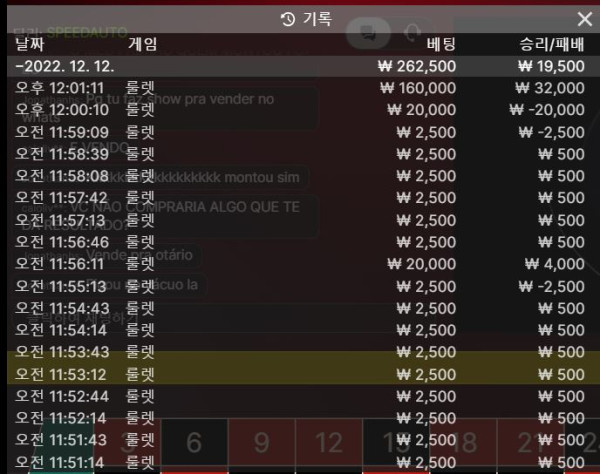Image resolution: width=600 pixels, height=474 pixels.
Task: Open the 오전 11:59:09 roulette record
Action: [300, 131]
